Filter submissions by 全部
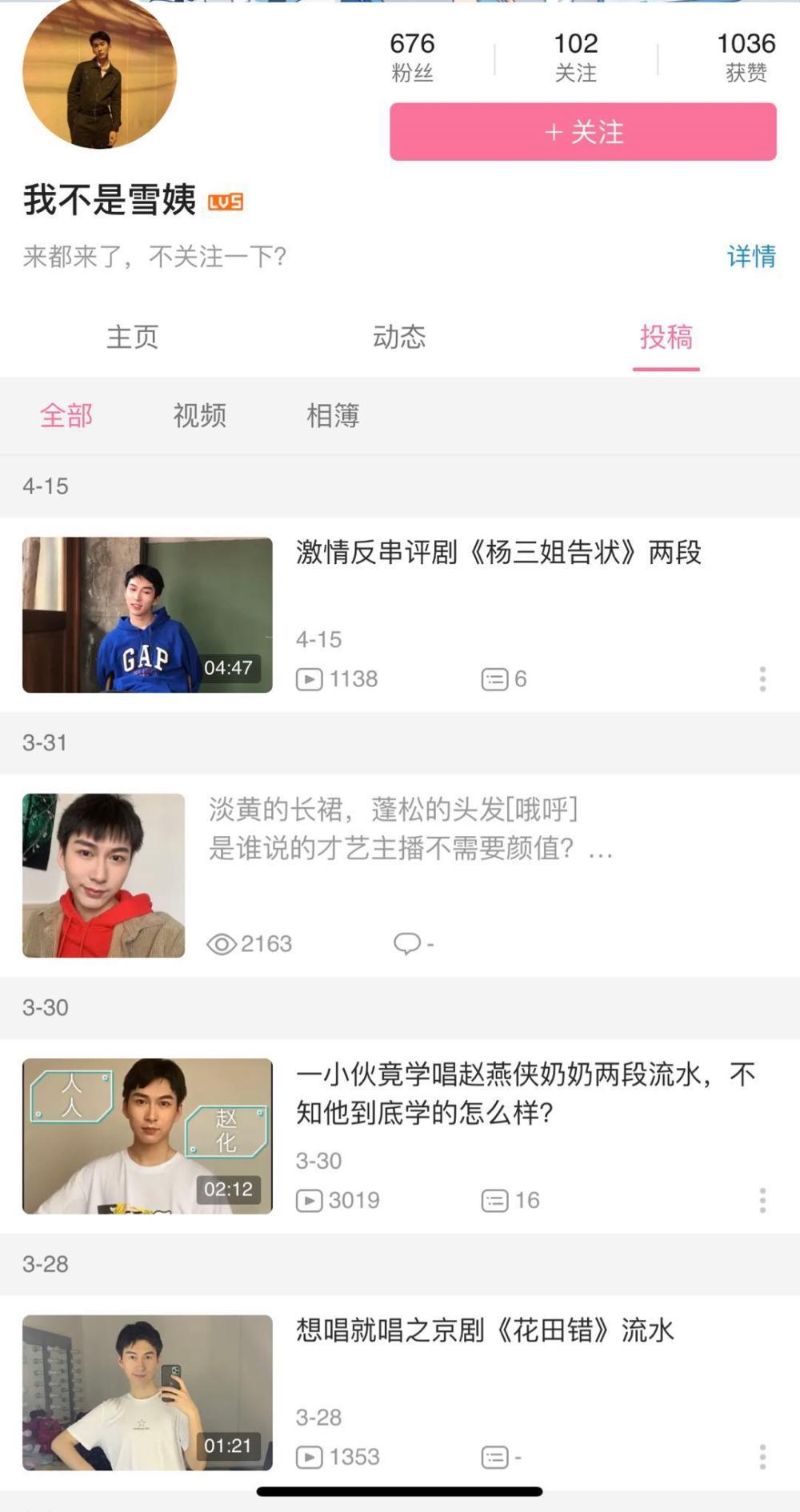Viewport: 800px width, 1512px height. [x=66, y=416]
